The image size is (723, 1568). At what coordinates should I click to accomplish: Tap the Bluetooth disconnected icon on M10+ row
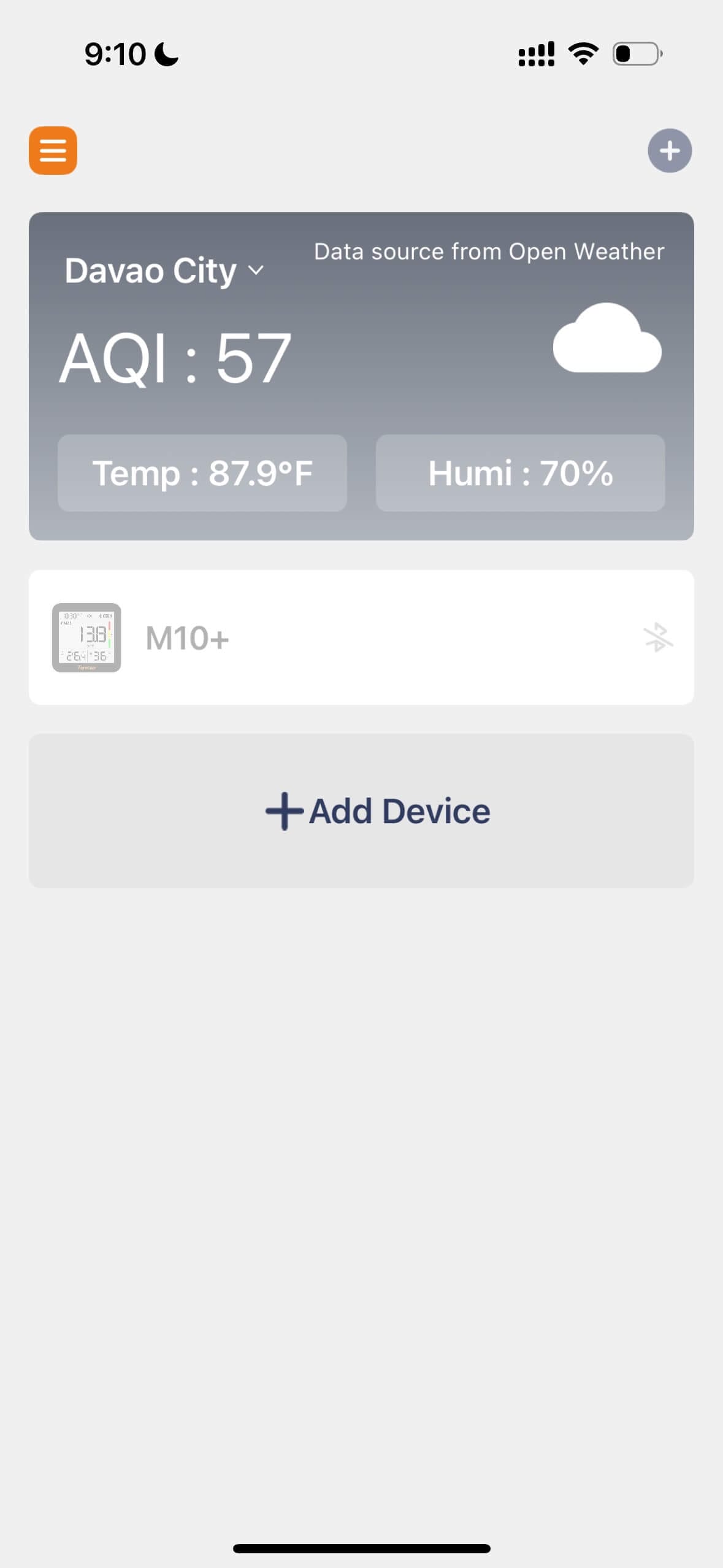click(659, 637)
